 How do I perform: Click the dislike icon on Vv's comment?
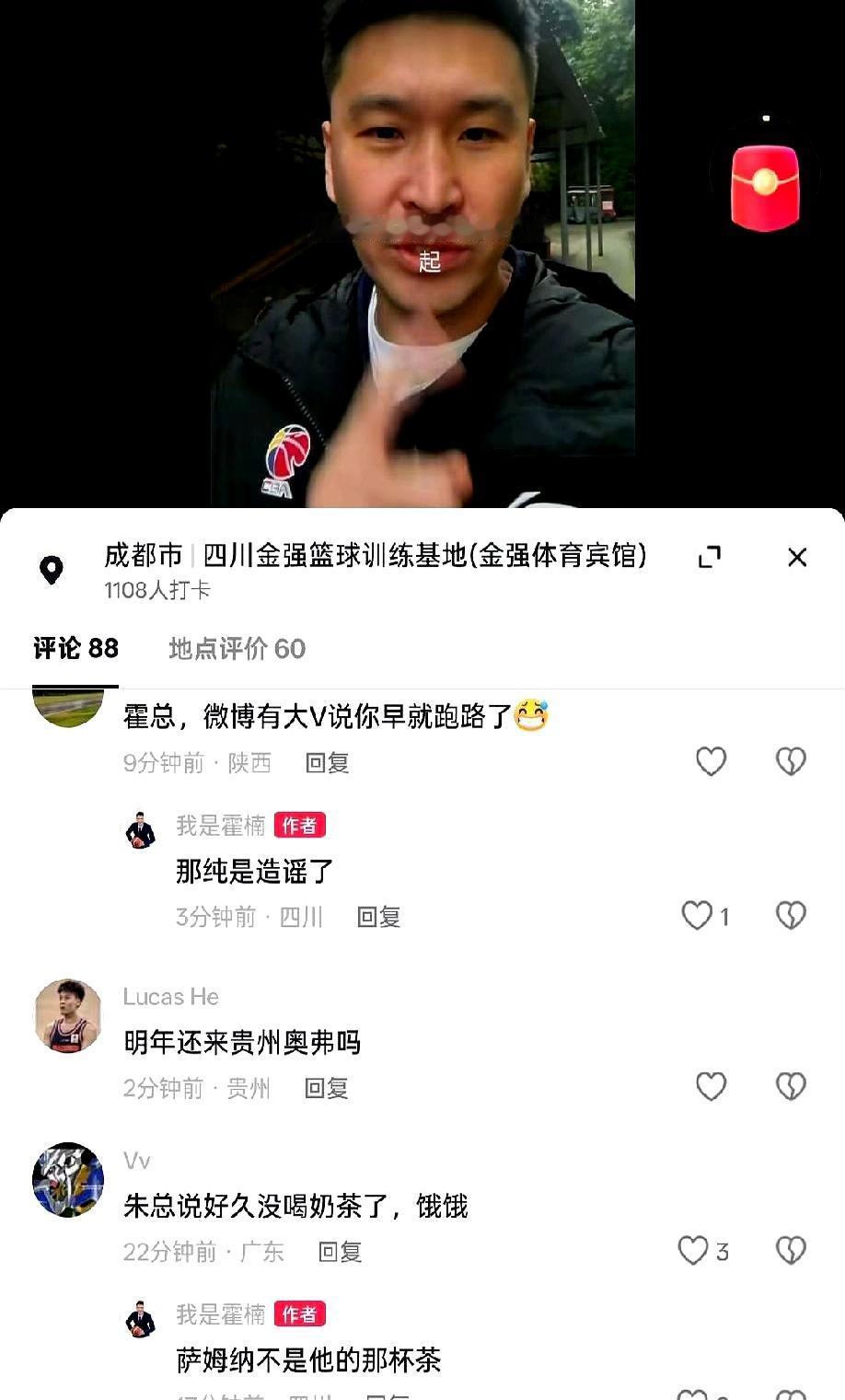pos(790,1251)
